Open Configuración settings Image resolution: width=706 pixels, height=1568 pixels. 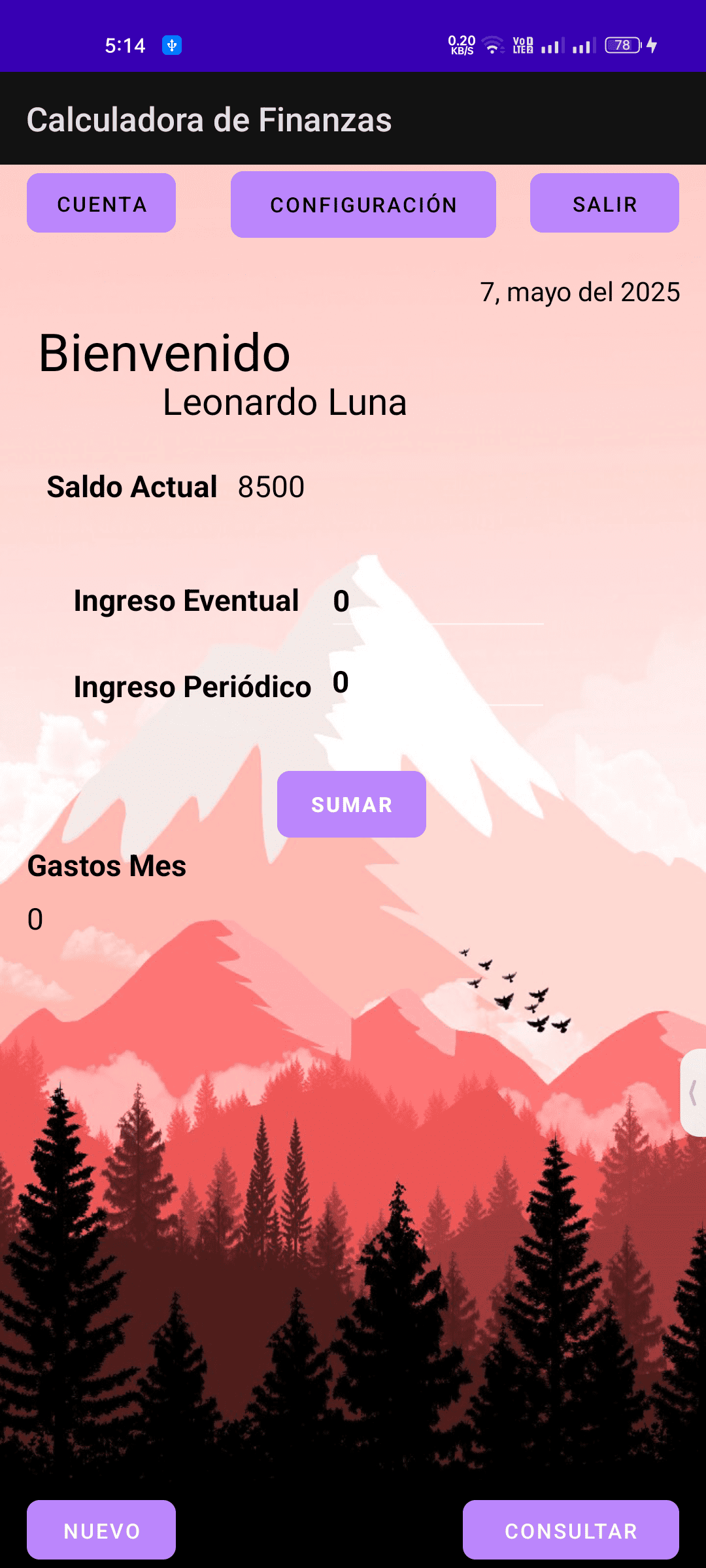tap(363, 204)
